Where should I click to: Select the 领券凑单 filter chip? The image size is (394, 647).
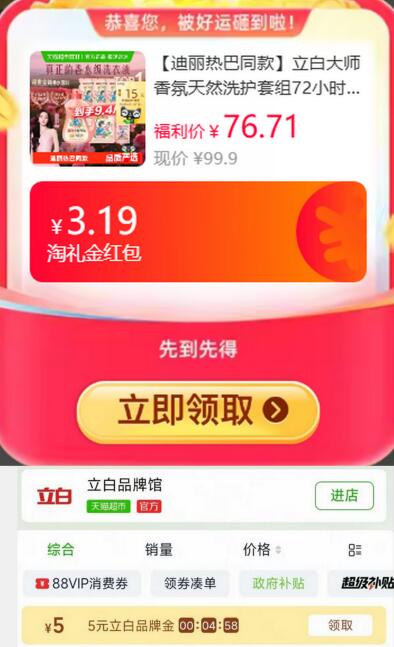pos(190,583)
